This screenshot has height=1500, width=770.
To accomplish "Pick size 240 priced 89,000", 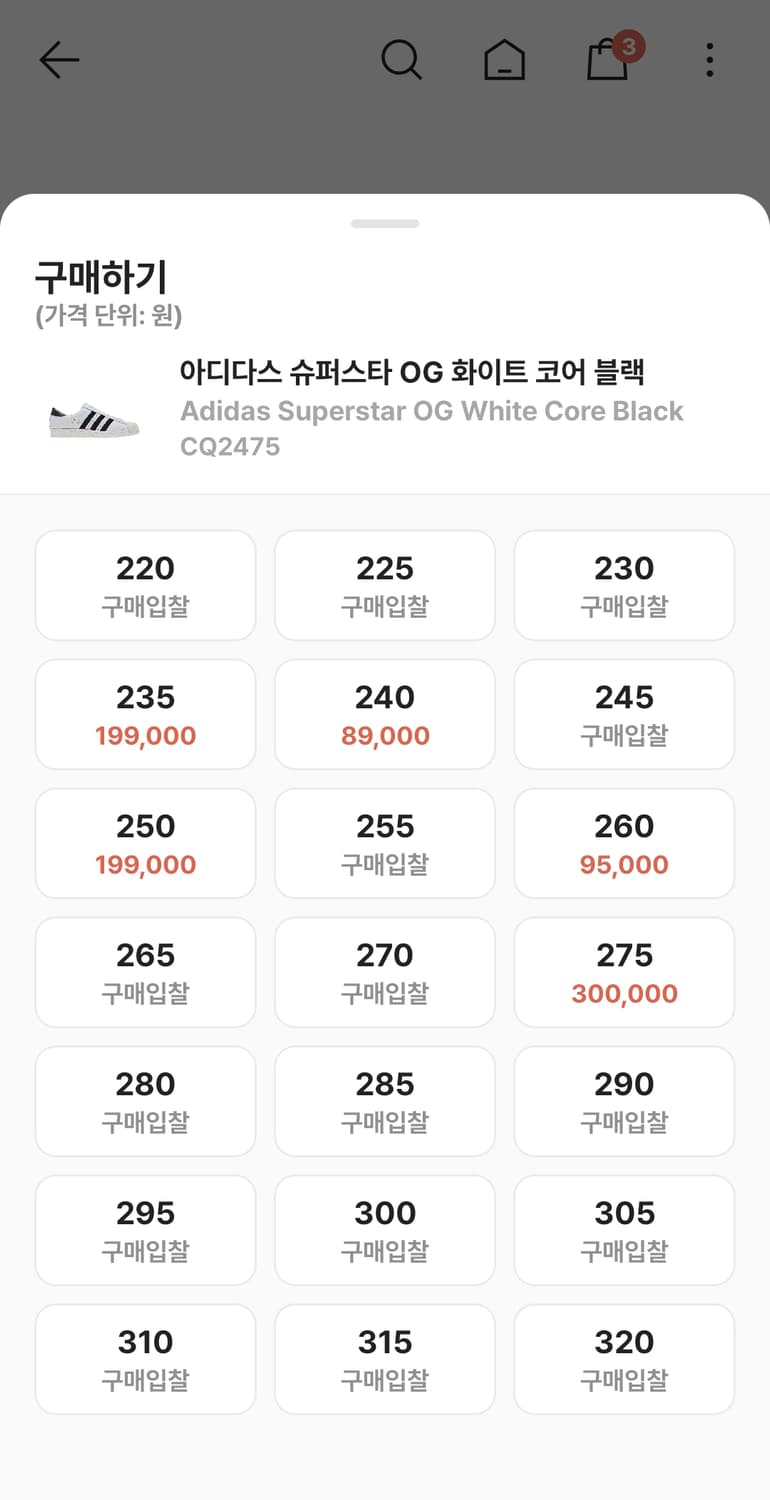I will [384, 714].
